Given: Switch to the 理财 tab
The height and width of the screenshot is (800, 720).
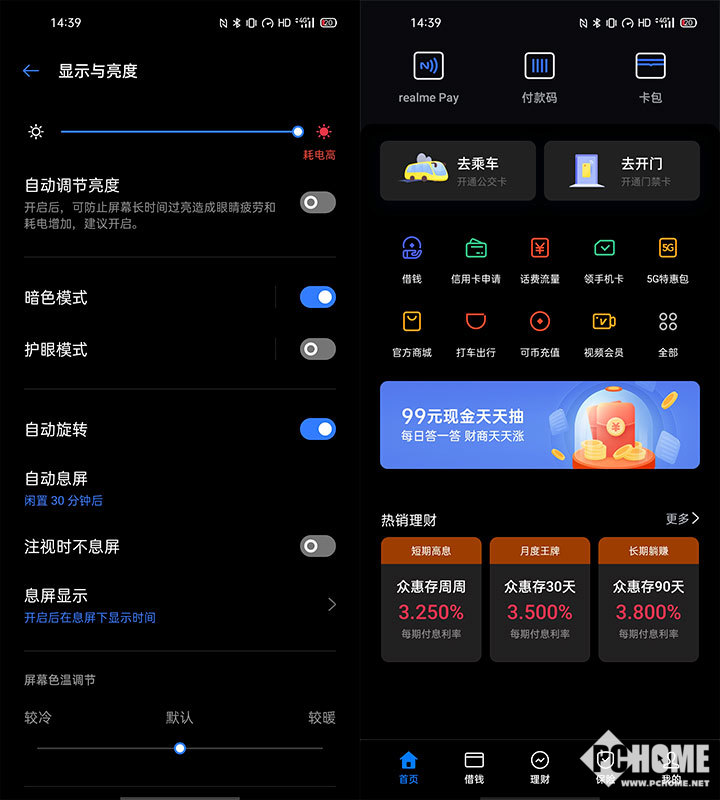Looking at the screenshot, I should (x=540, y=767).
